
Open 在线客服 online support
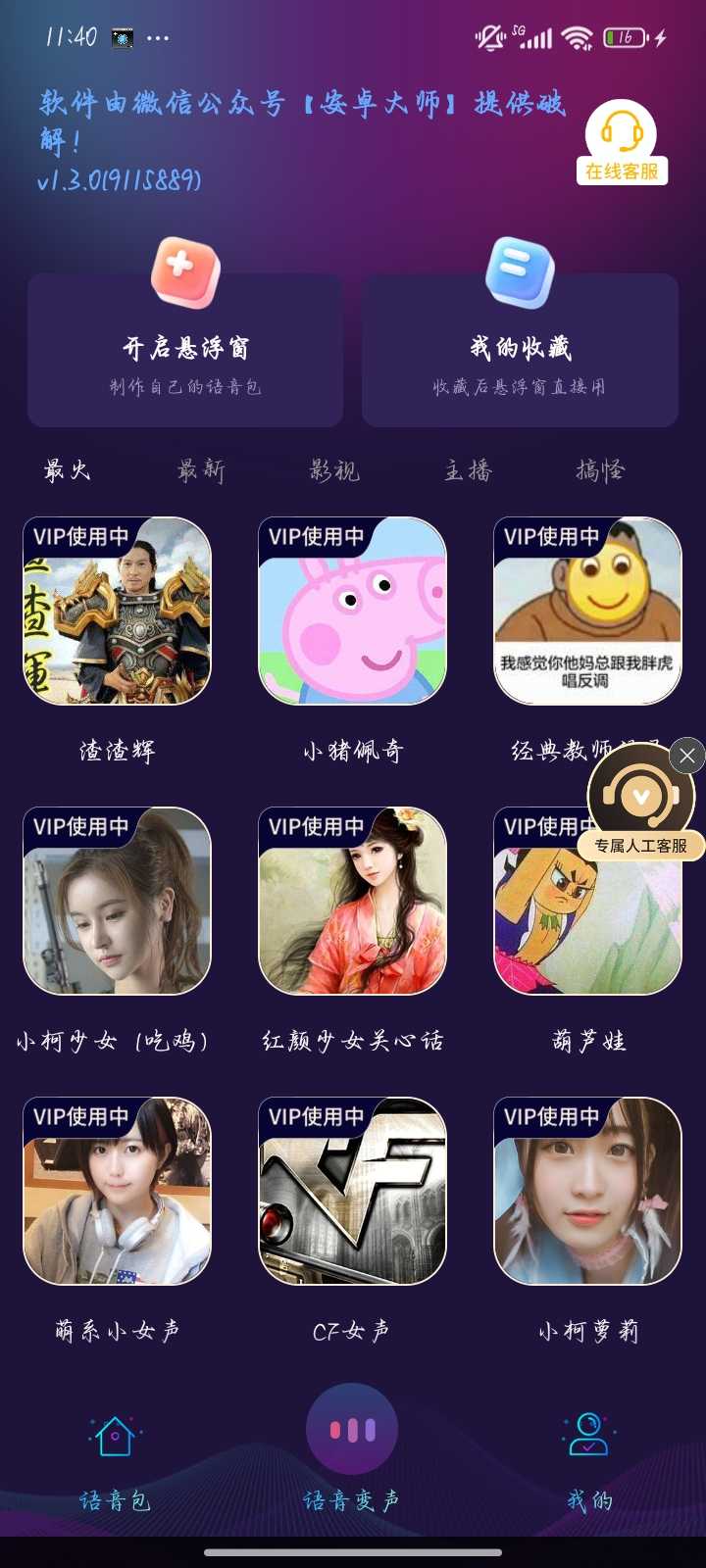(x=622, y=143)
